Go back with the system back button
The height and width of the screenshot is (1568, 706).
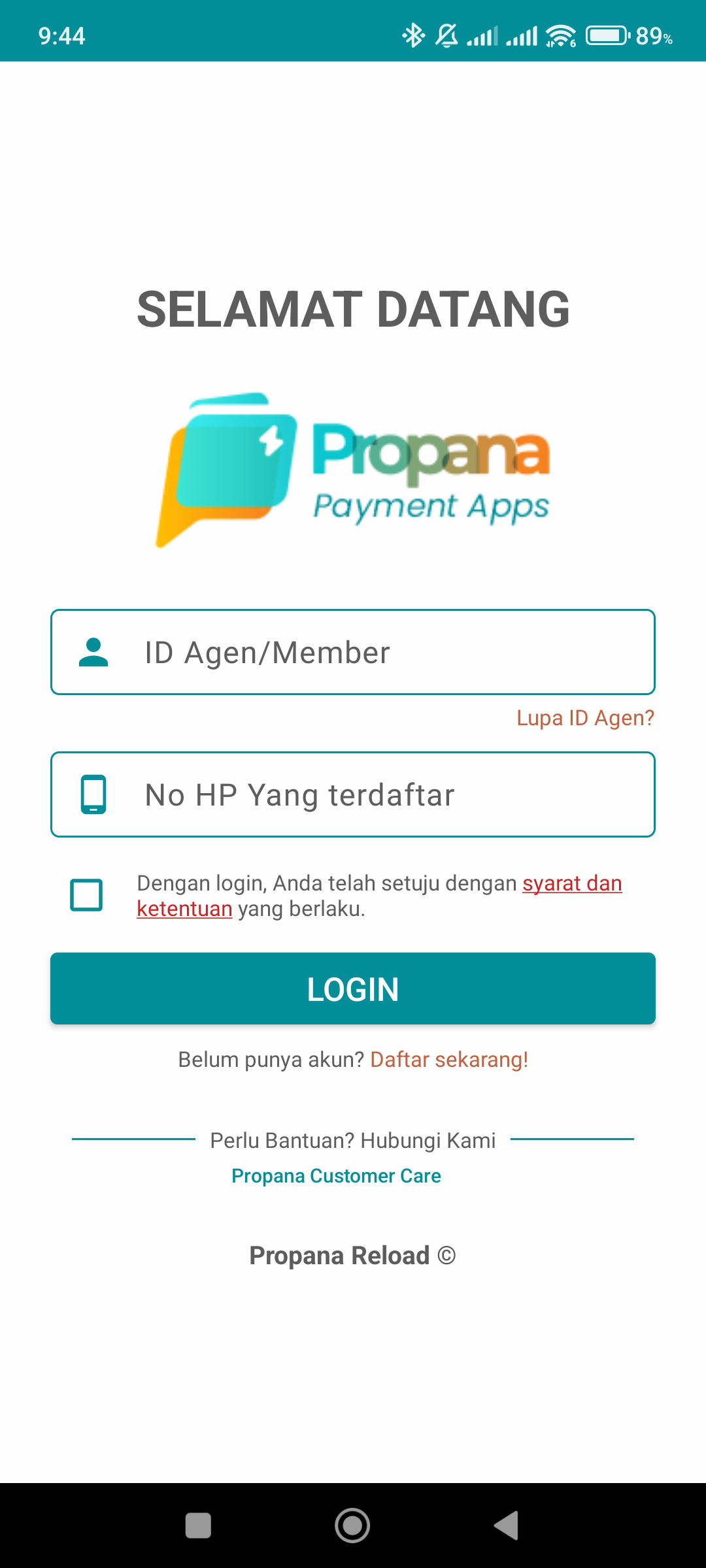pyautogui.click(x=507, y=1526)
